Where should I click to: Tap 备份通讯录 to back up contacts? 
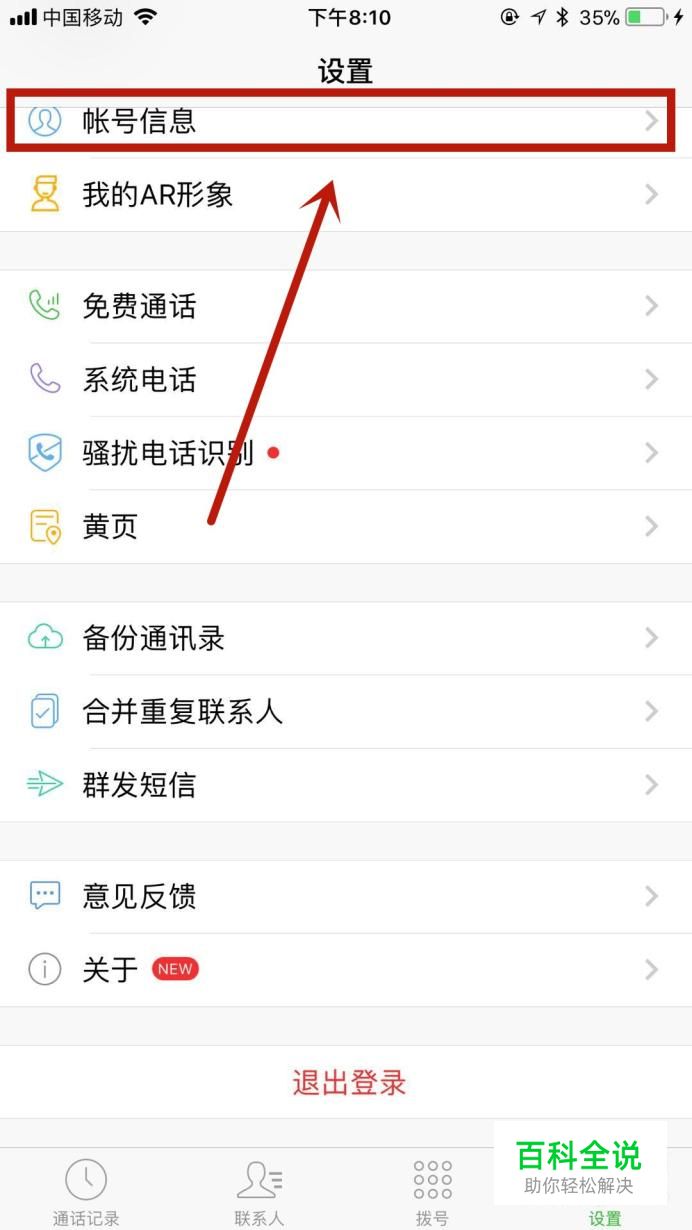pos(346,638)
